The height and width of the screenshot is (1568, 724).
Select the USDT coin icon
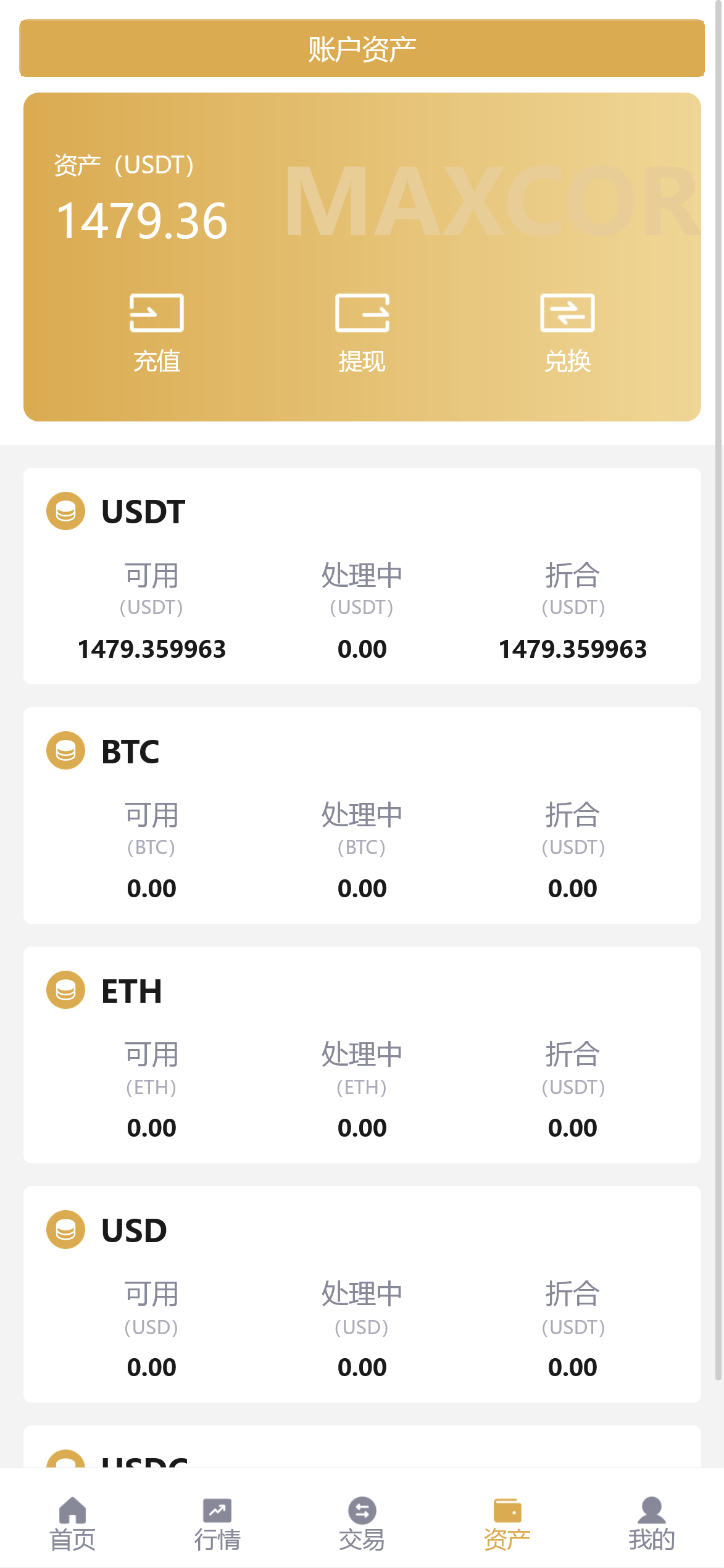(65, 511)
